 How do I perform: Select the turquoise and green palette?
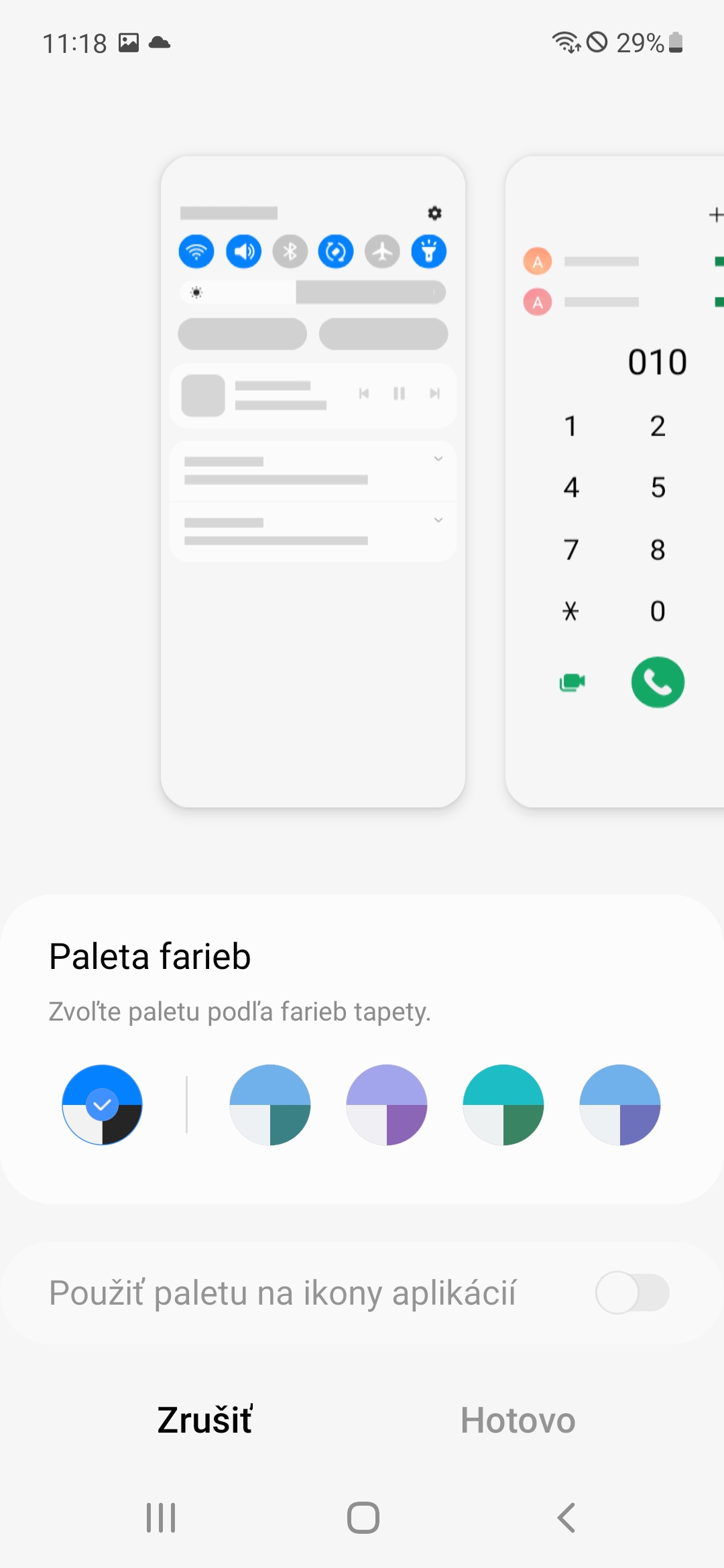click(503, 1104)
